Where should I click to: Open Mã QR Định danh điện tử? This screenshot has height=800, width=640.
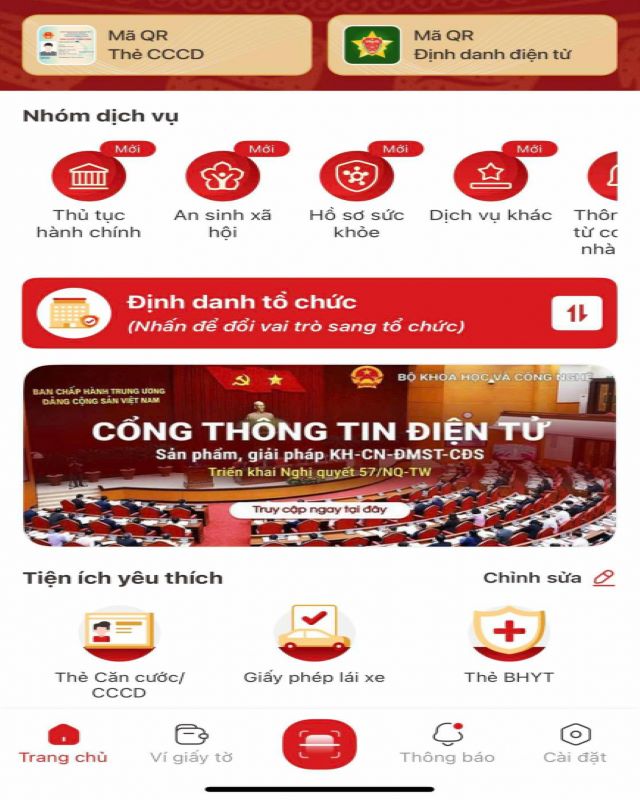[x=472, y=45]
